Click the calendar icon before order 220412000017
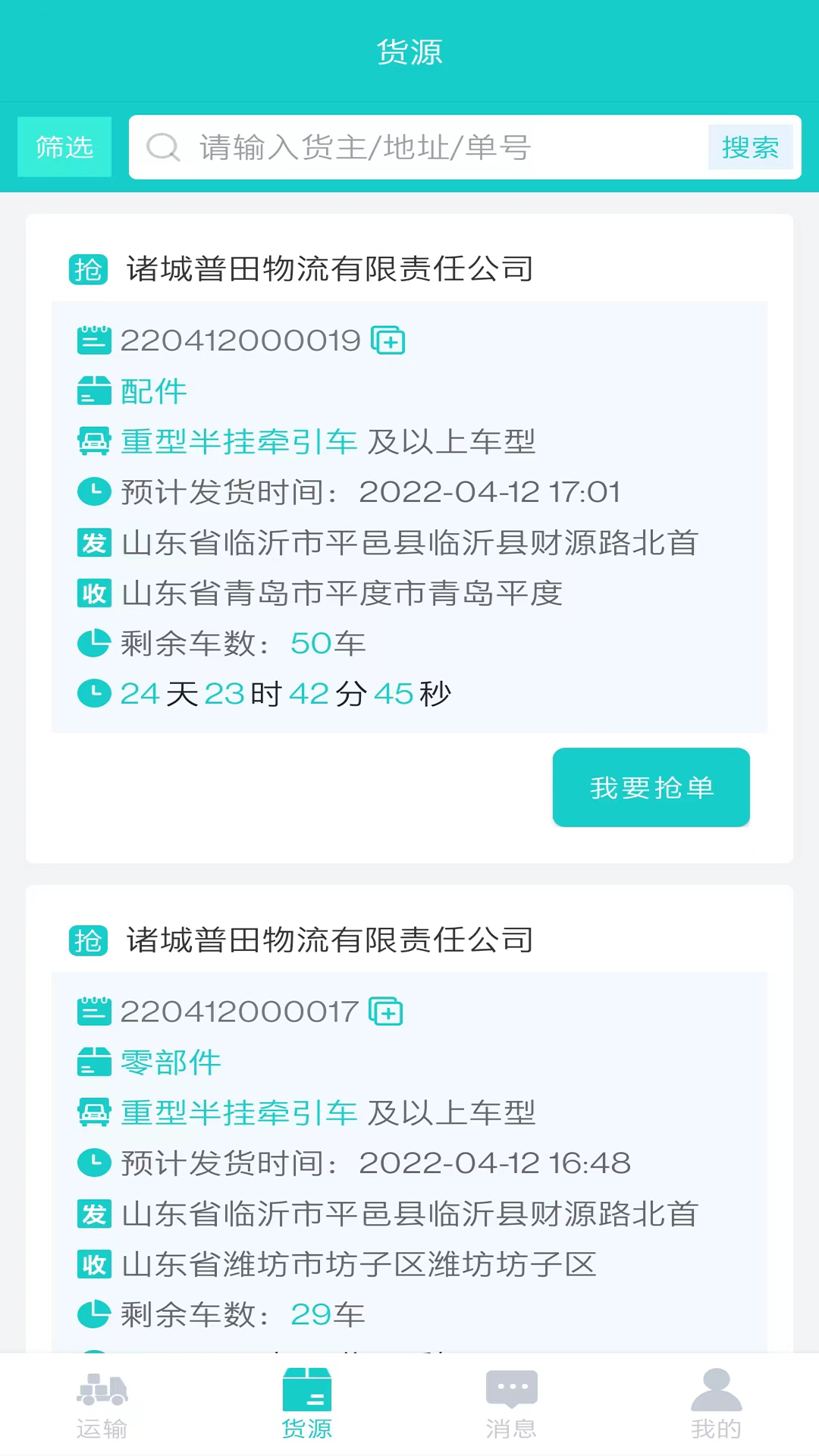Screen dimensions: 819x1456 pos(93,1011)
